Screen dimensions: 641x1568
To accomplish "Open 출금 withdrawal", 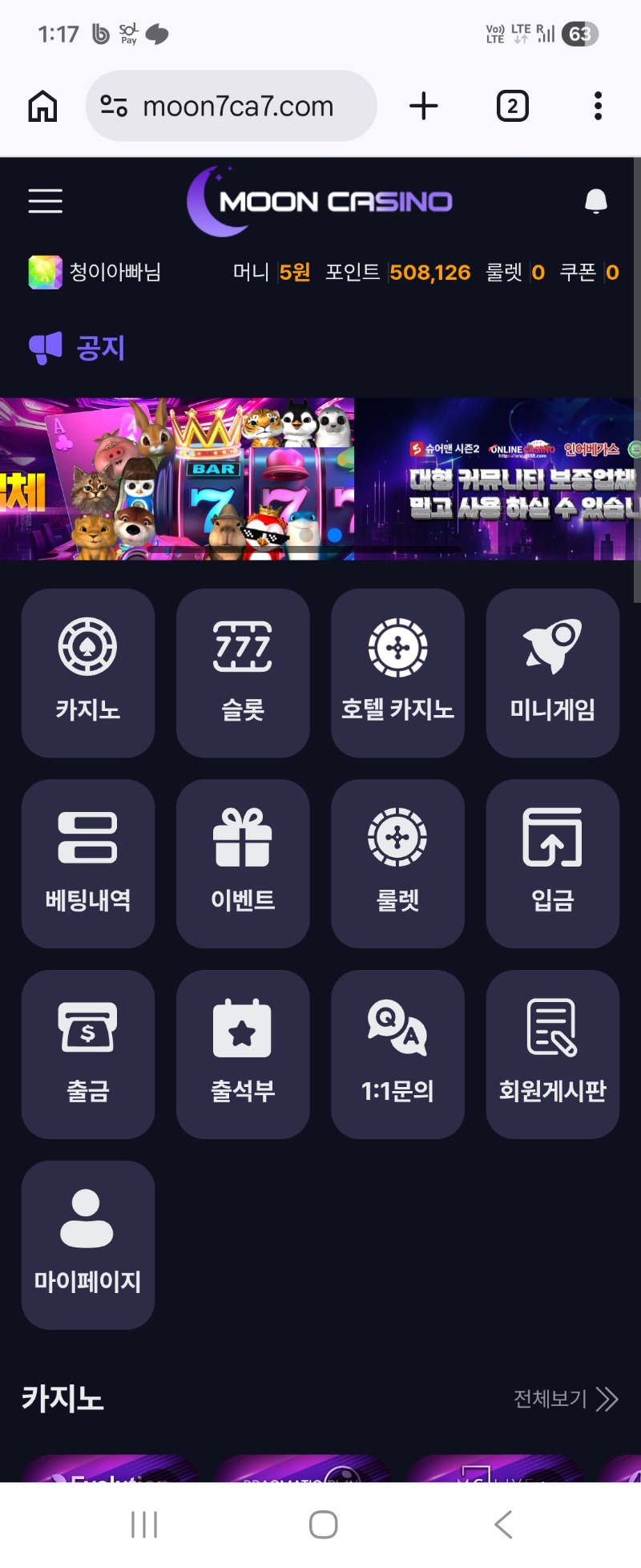I will 88,1054.
